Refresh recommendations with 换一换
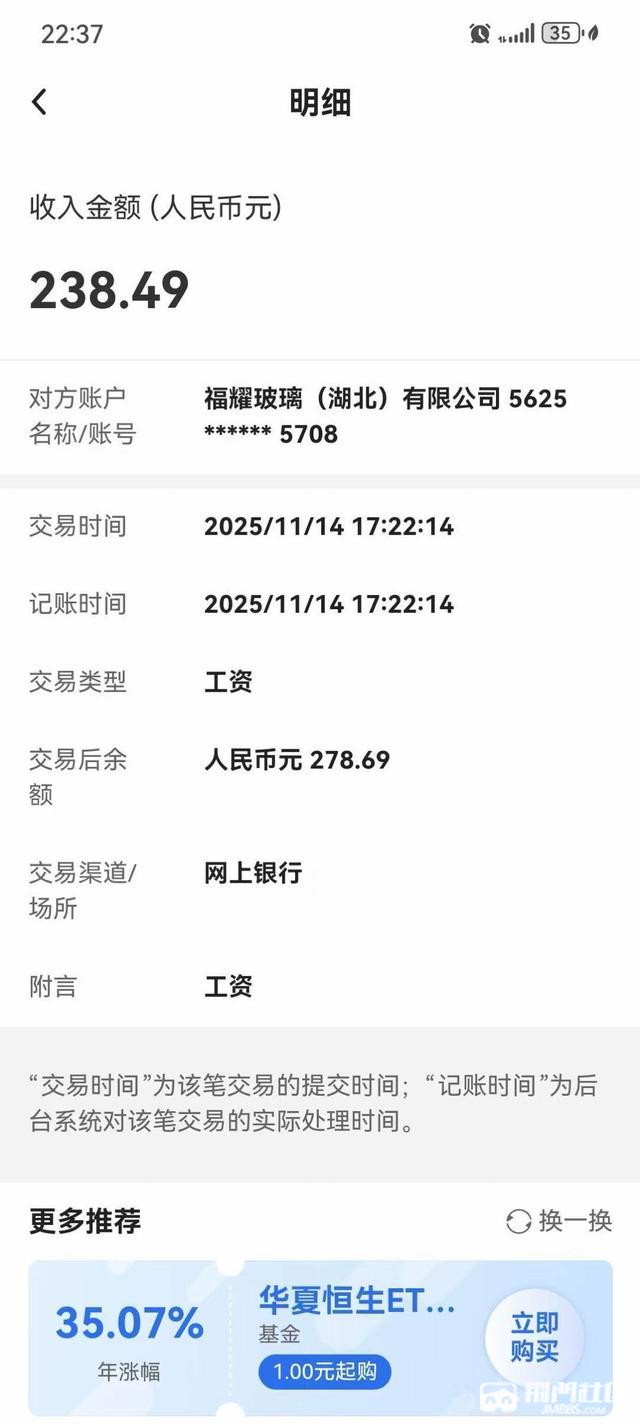Viewport: 640px width, 1424px height. pyautogui.click(x=559, y=1221)
